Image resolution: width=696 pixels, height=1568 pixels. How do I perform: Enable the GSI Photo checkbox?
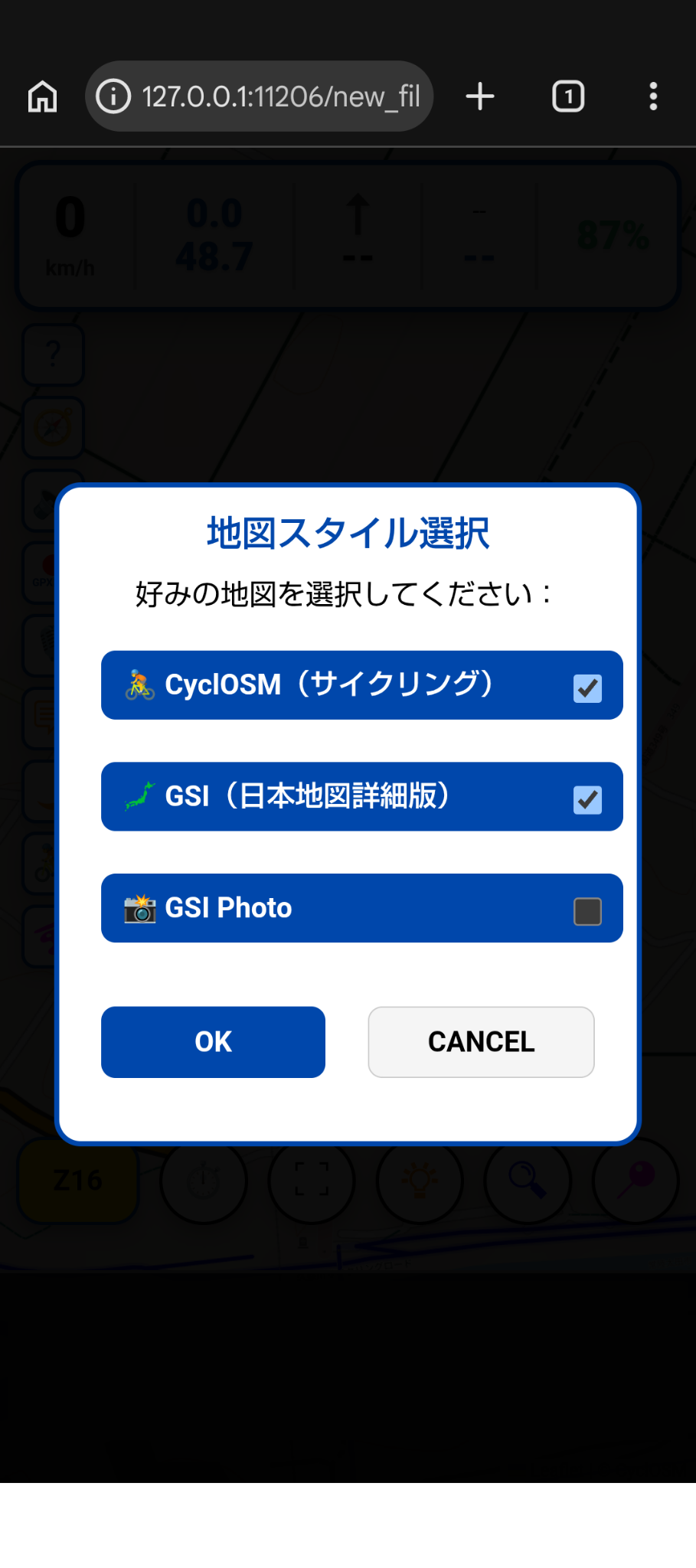pyautogui.click(x=587, y=911)
